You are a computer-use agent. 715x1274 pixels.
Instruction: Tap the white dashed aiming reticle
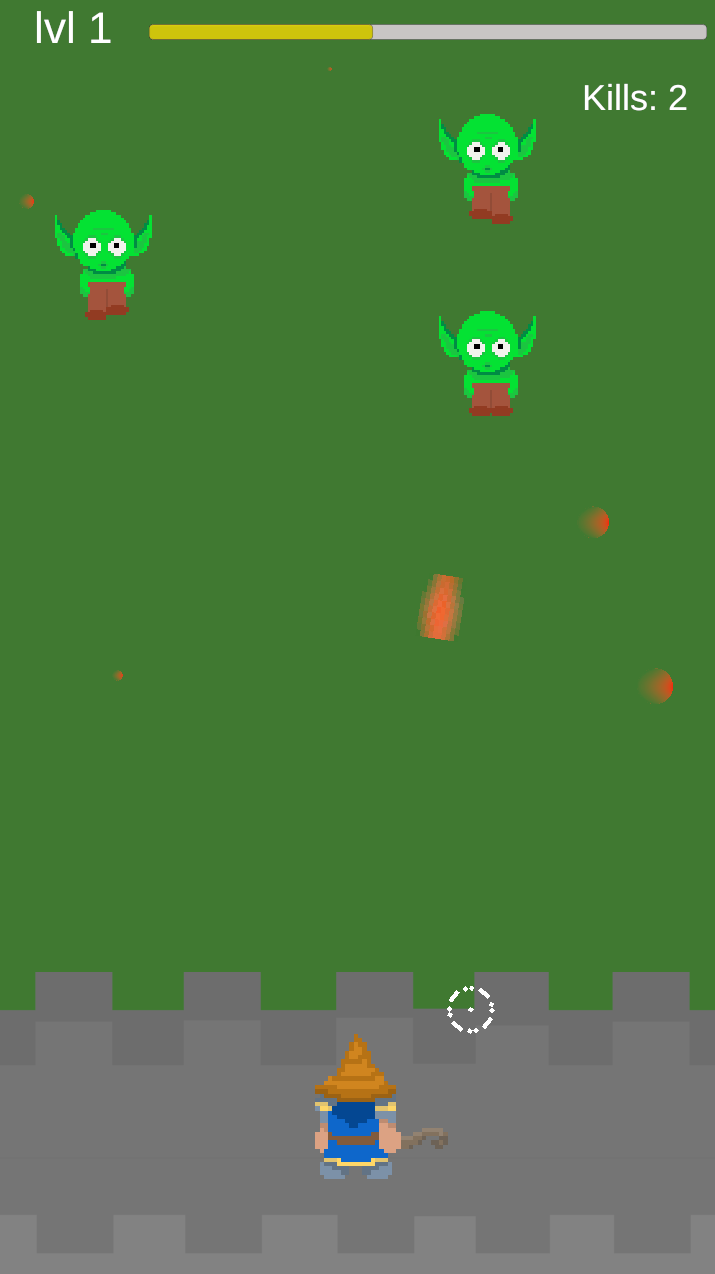(470, 1009)
